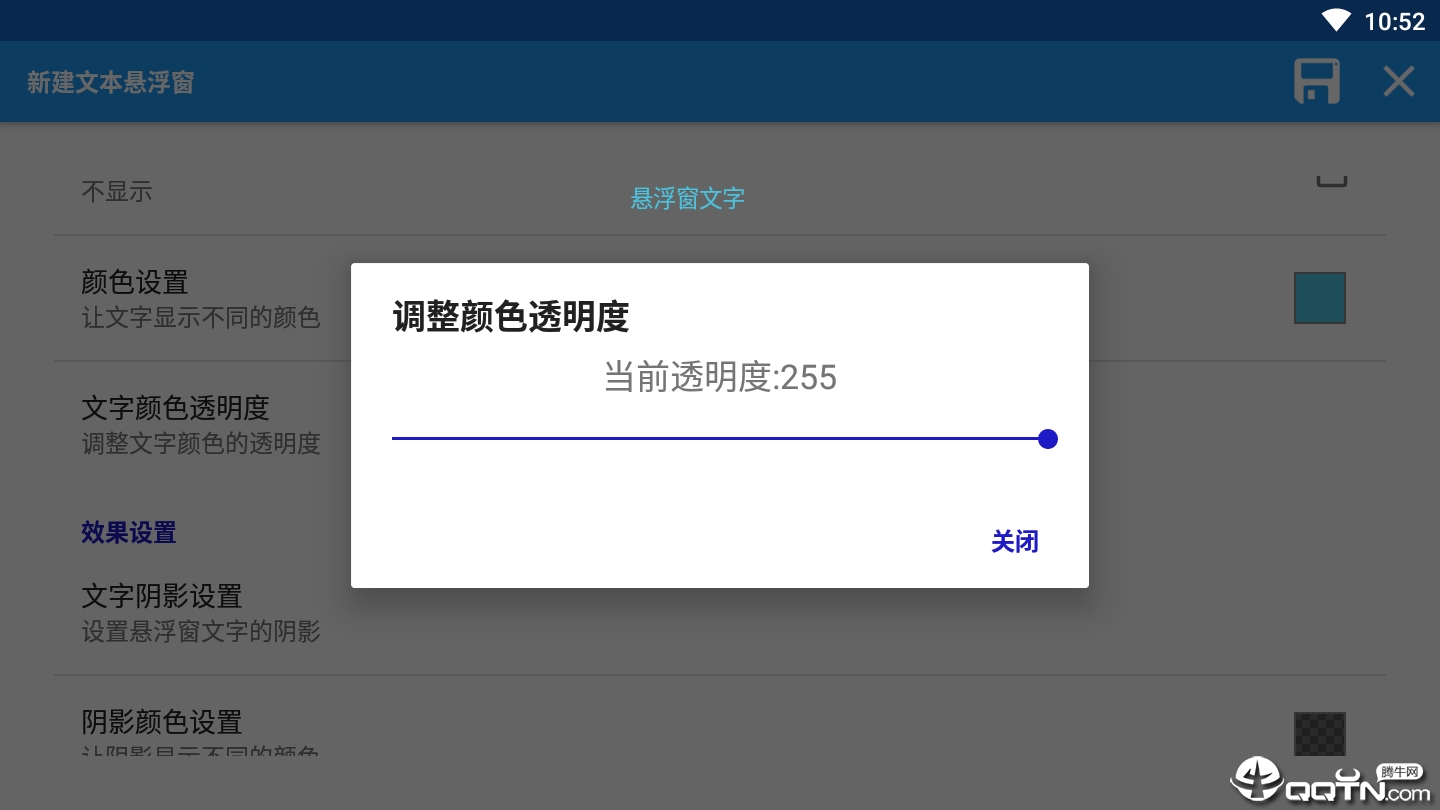Open the 颜色设置 row
The height and width of the screenshot is (810, 1440).
(200, 298)
